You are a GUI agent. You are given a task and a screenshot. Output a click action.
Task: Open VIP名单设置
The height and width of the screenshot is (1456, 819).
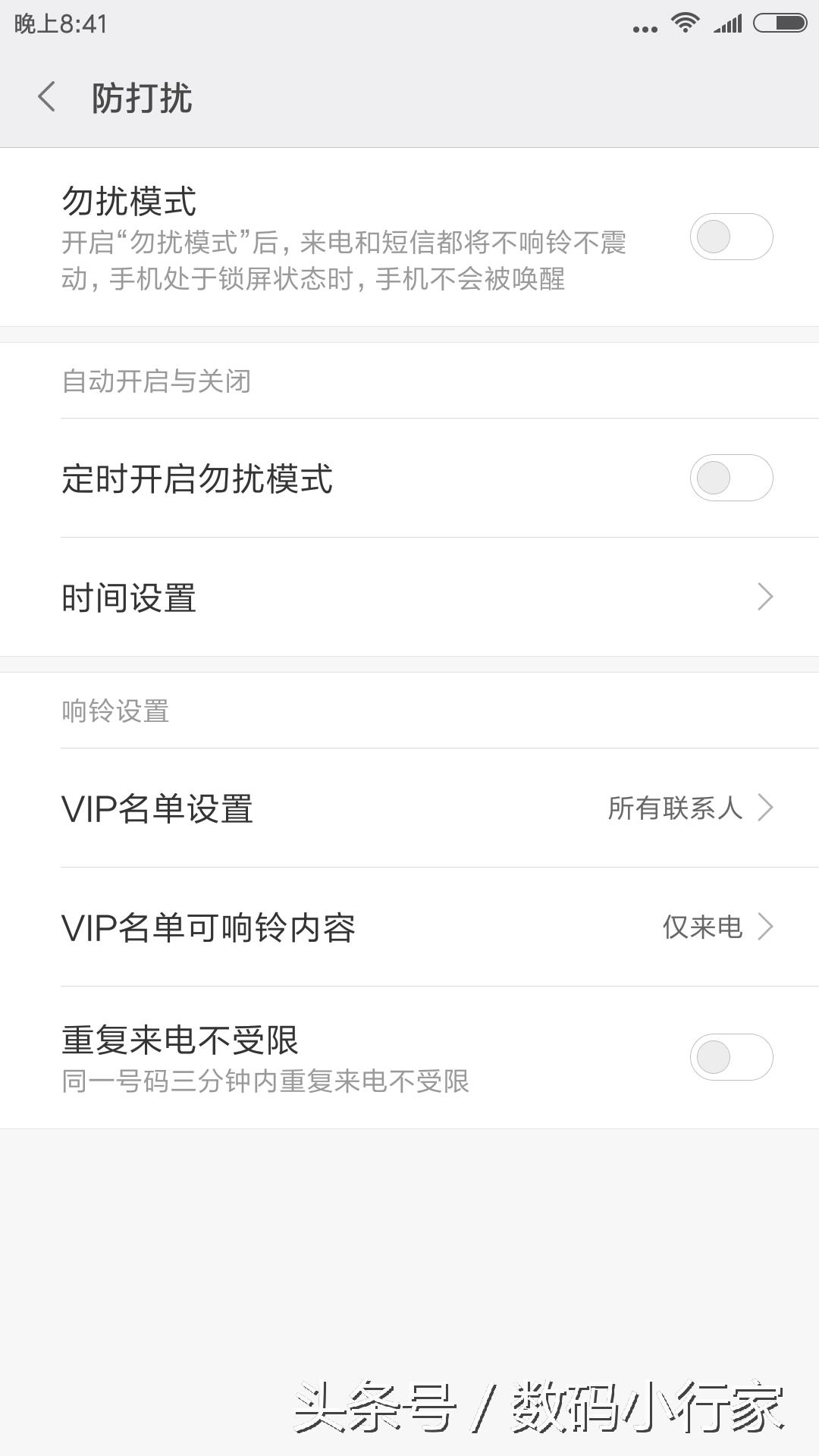[x=409, y=808]
